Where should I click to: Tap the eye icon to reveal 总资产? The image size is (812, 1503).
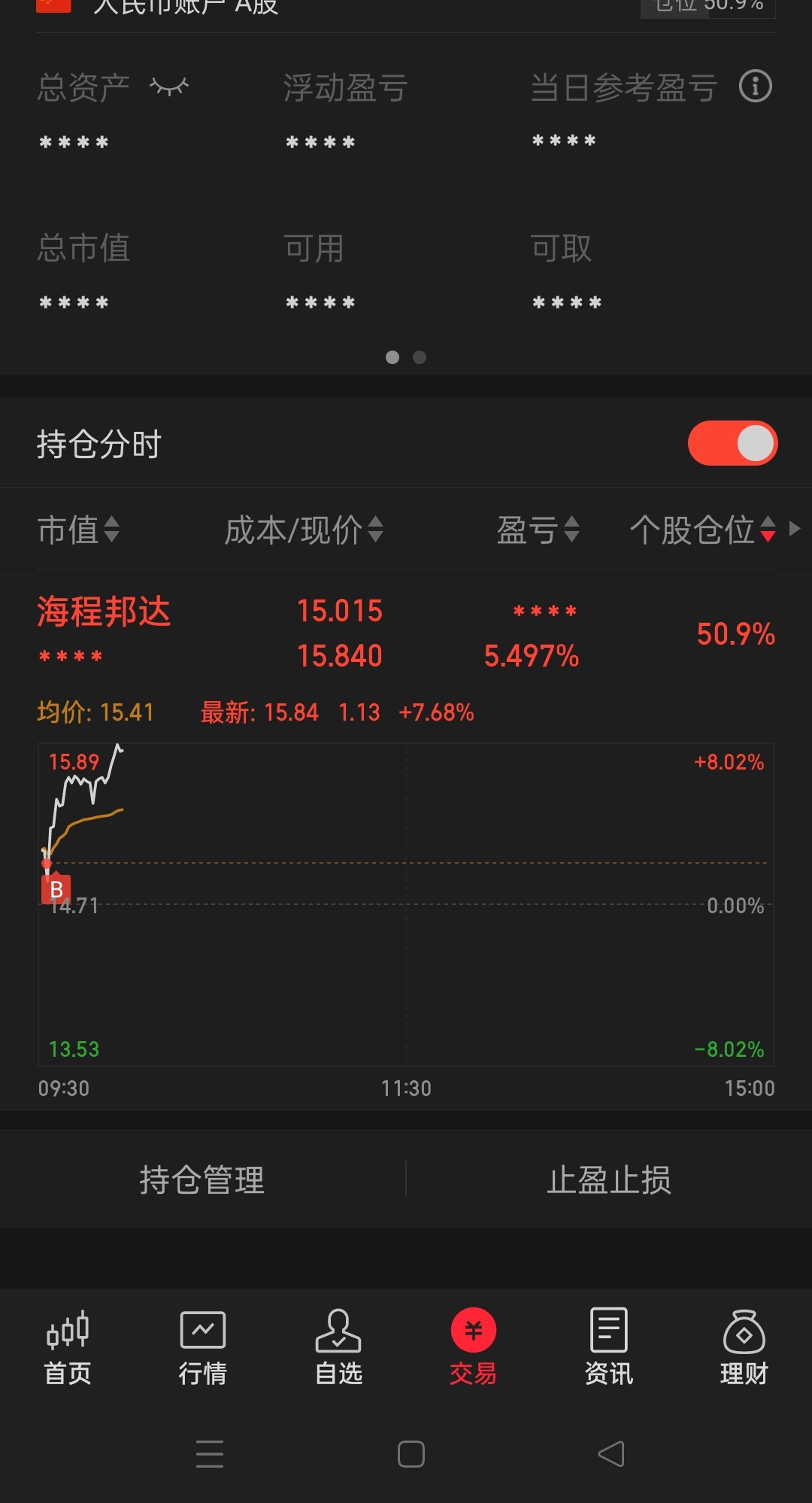tap(169, 87)
